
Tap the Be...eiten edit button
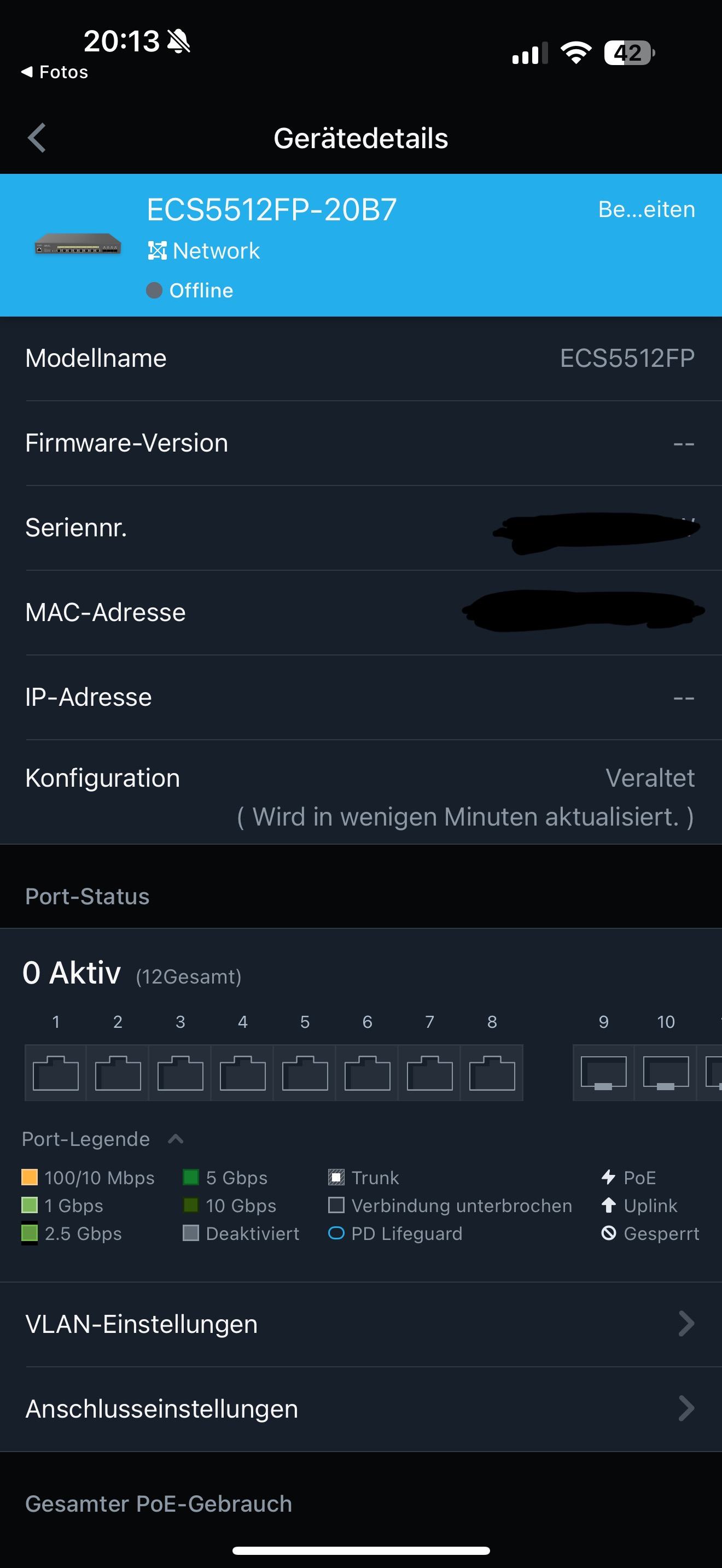pos(646,209)
